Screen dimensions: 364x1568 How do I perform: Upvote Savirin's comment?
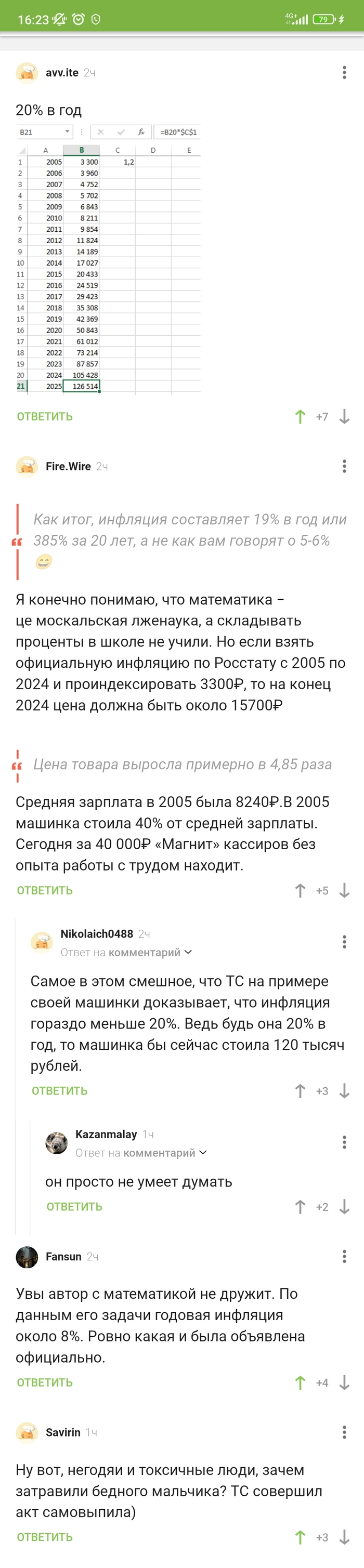tap(300, 1537)
